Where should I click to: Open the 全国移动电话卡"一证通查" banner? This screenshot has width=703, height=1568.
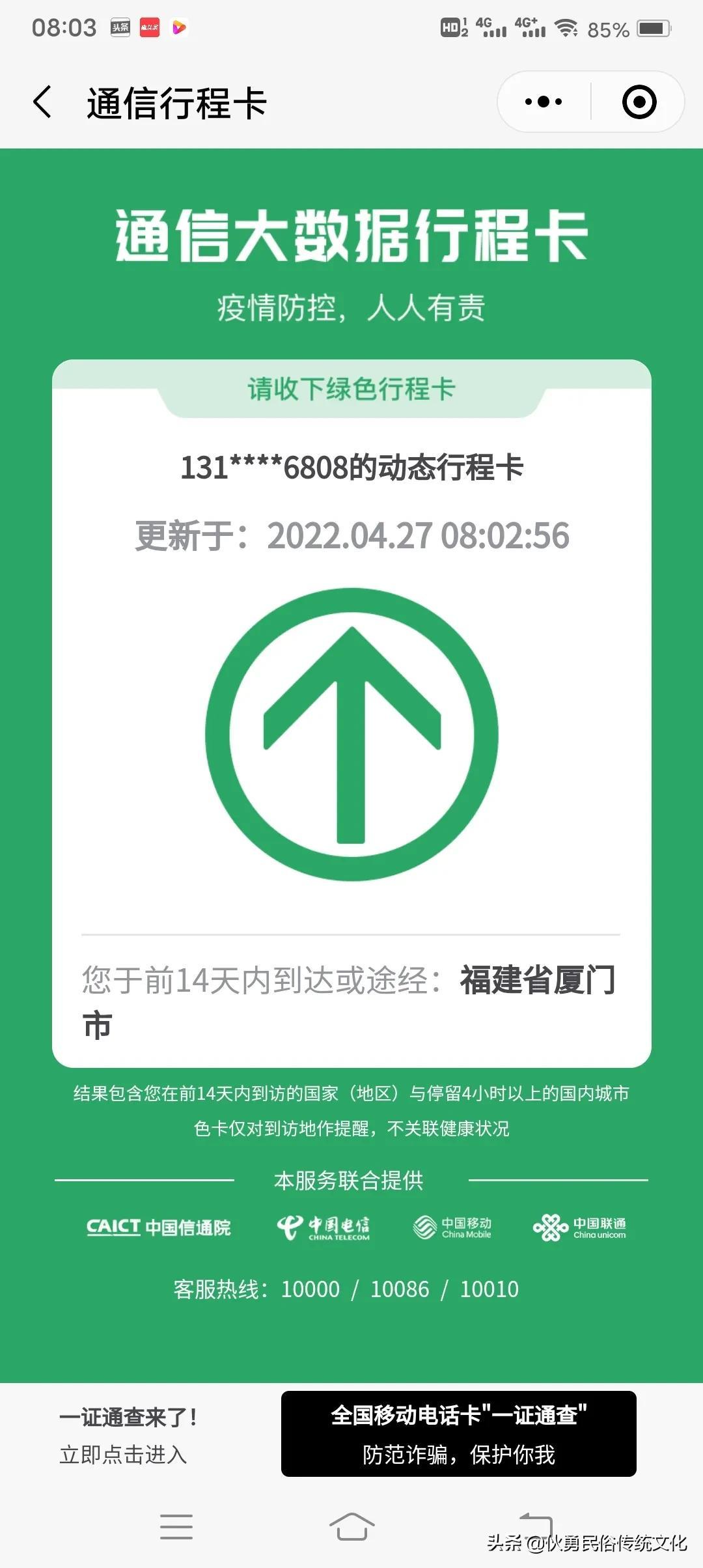coord(458,1434)
